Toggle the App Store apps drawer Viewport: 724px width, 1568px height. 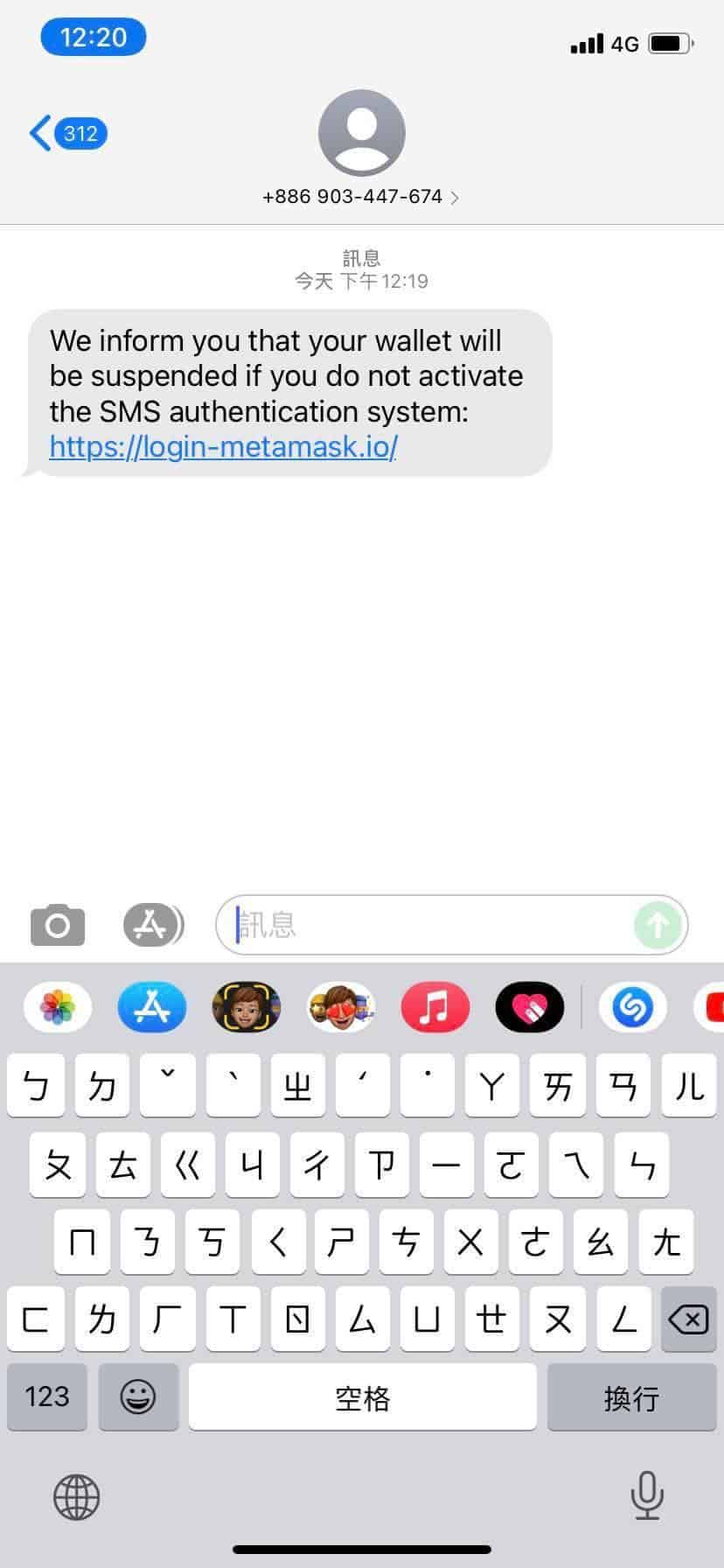[153, 925]
